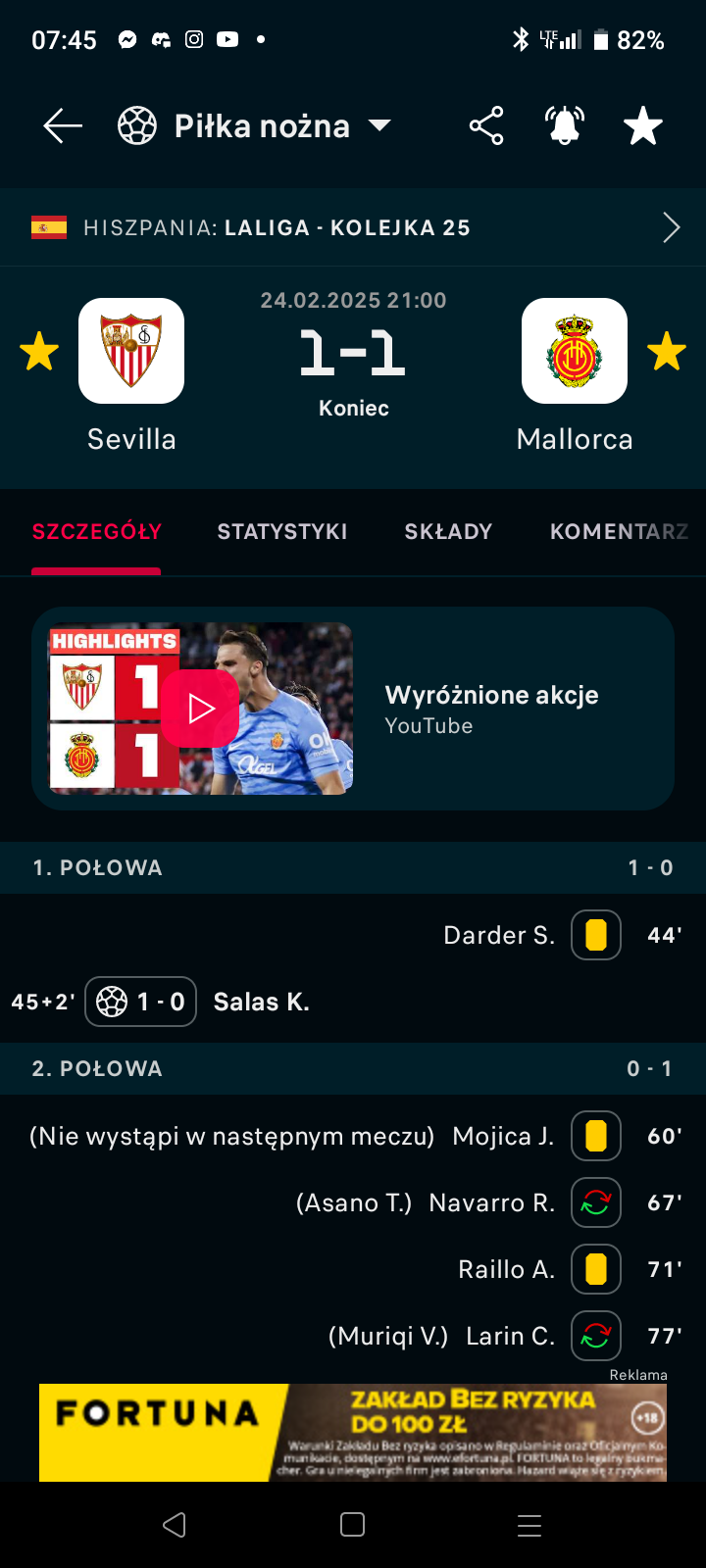The height and width of the screenshot is (1568, 706).
Task: Open match notification bell settings
Action: tap(565, 125)
